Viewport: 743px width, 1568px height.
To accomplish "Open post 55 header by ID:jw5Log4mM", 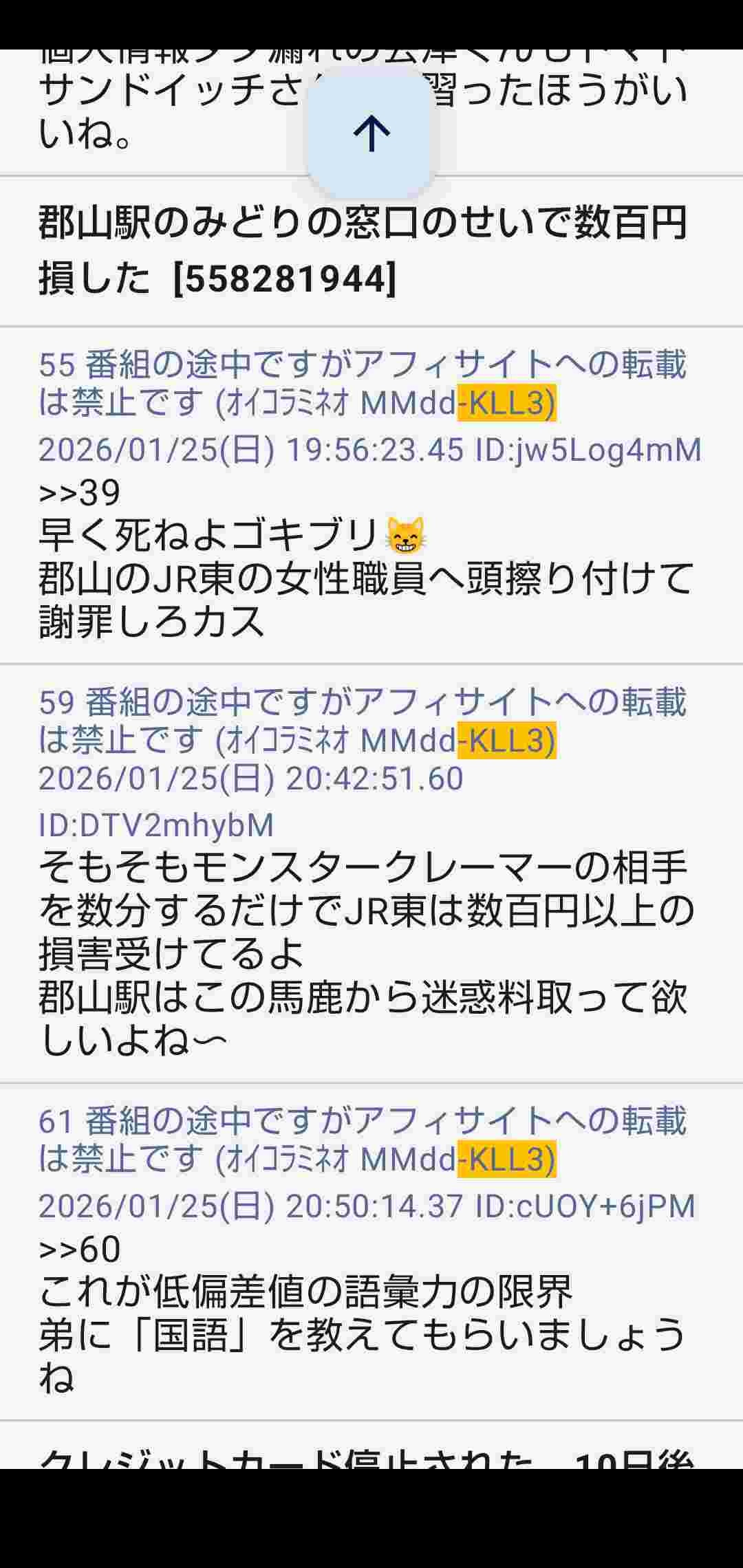I will [588, 450].
